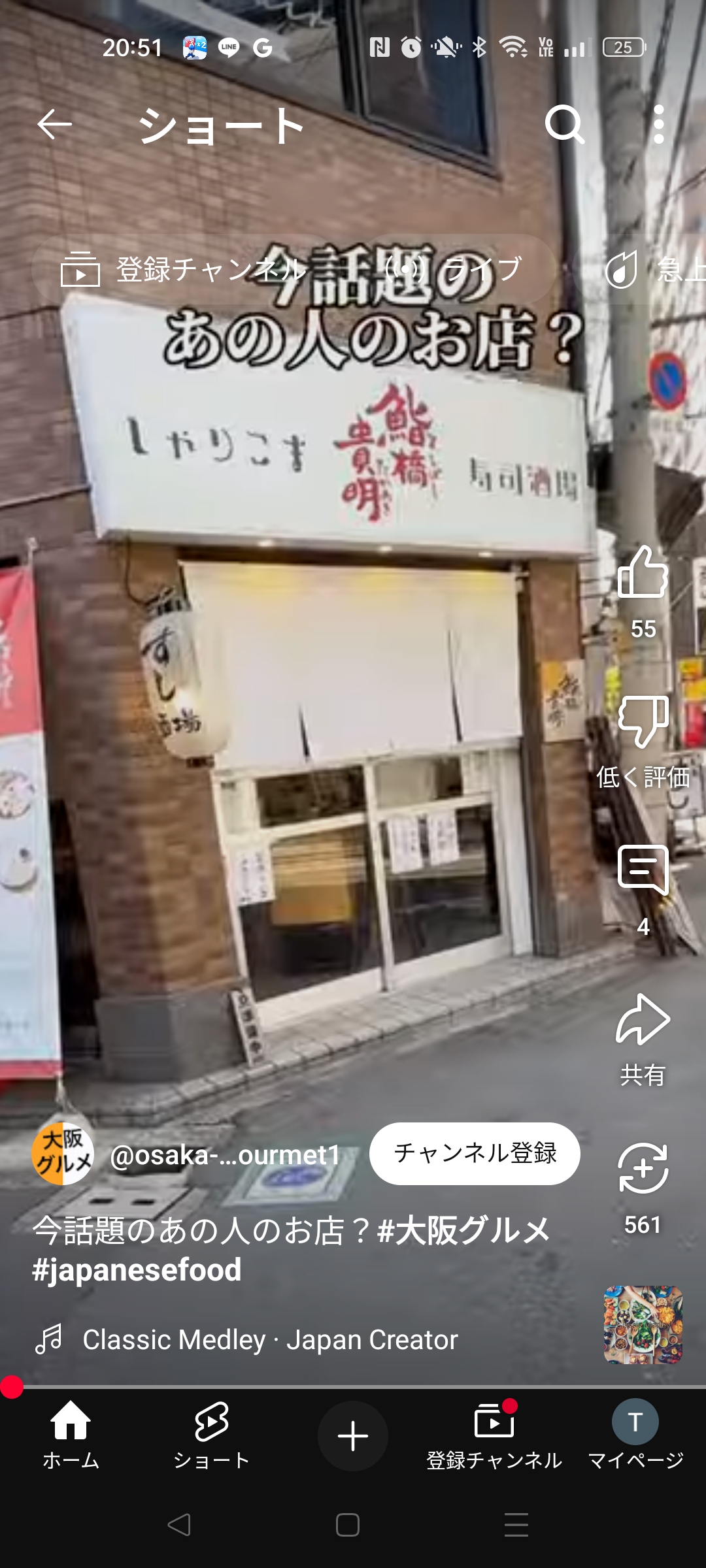Open the #大阪グルメ hashtag
Viewport: 706px width, 1568px height.
(x=465, y=1230)
